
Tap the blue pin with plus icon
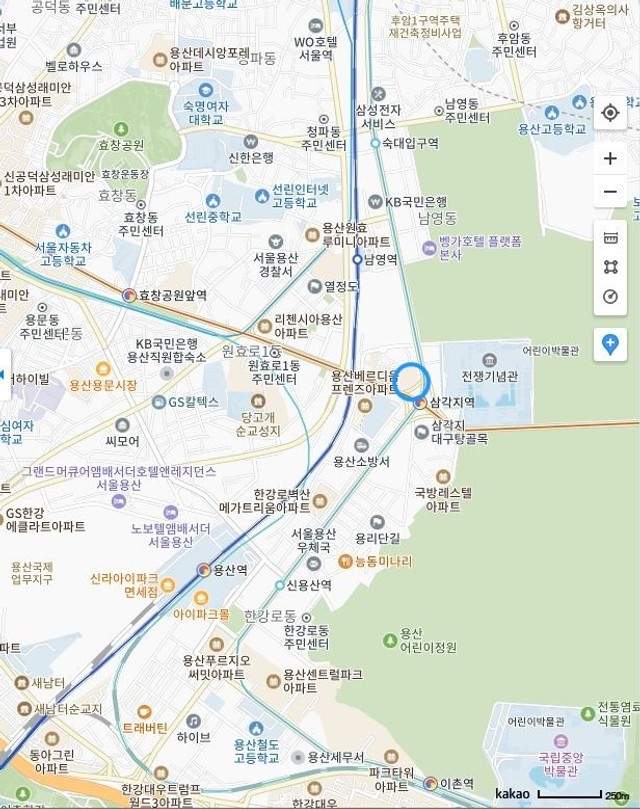click(x=610, y=345)
